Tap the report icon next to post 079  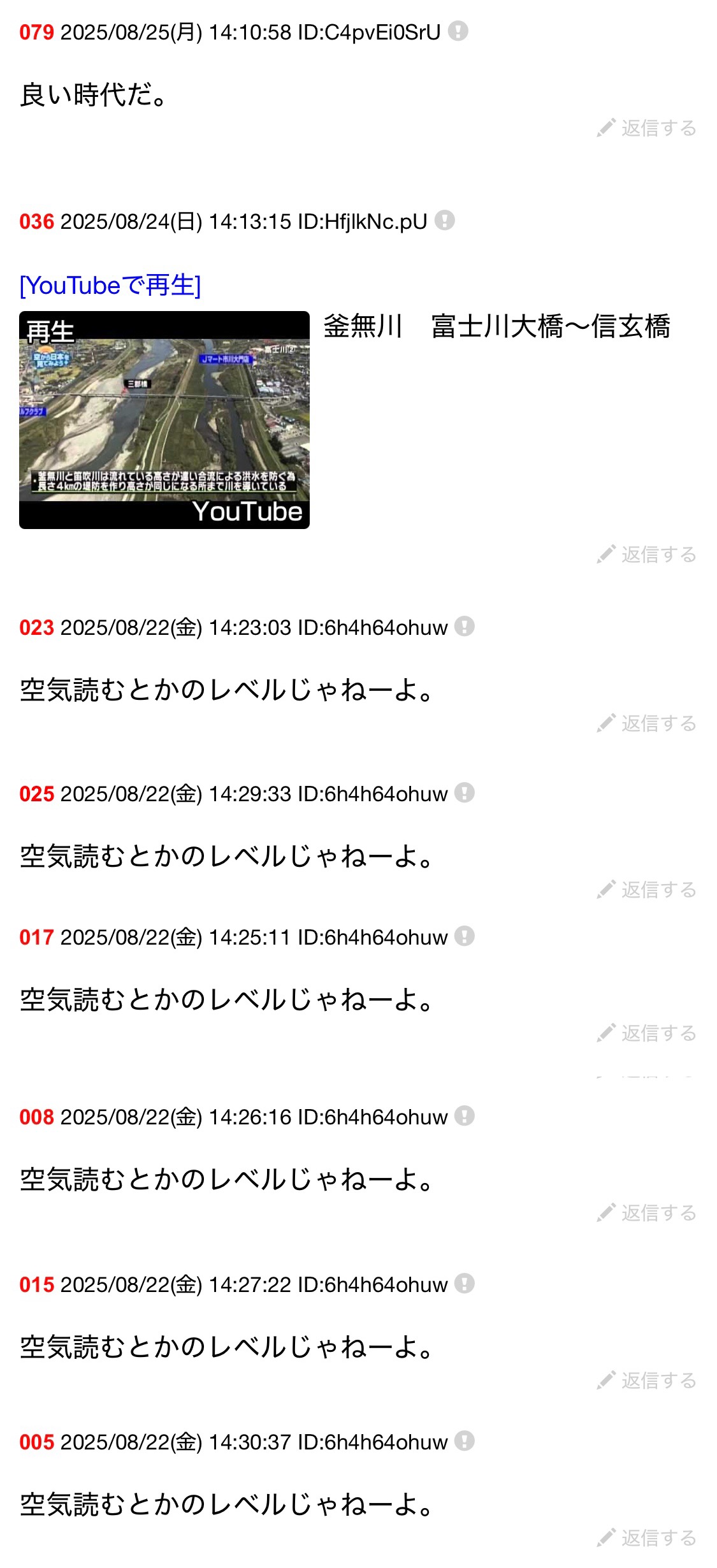(x=458, y=31)
